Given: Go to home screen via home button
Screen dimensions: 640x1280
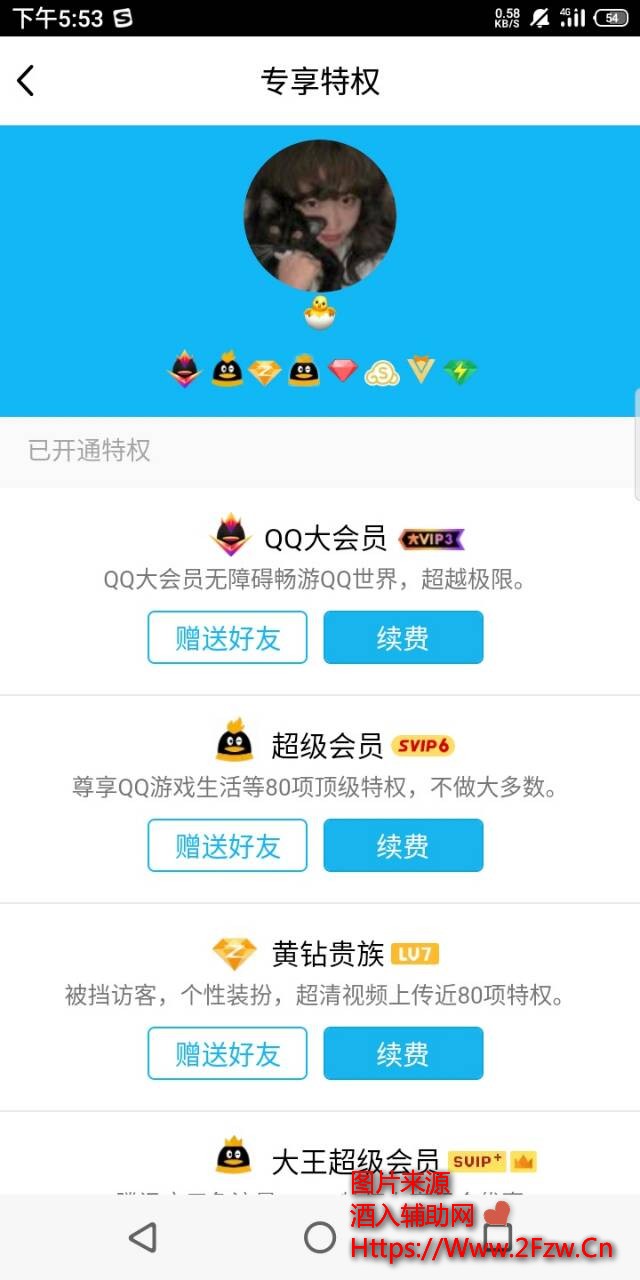Looking at the screenshot, I should point(320,1237).
